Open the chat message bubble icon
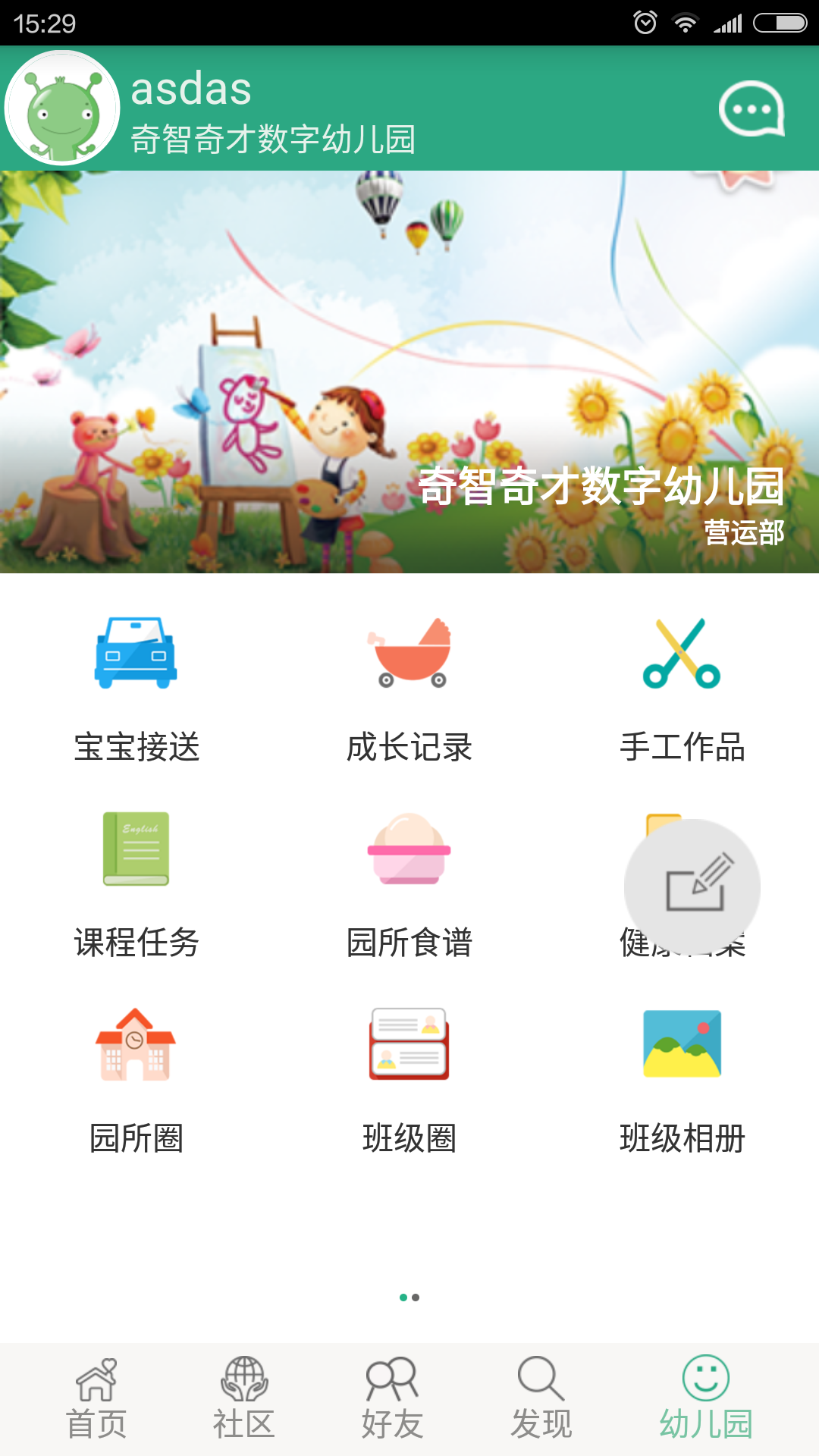Viewport: 819px width, 1456px height. point(751,109)
